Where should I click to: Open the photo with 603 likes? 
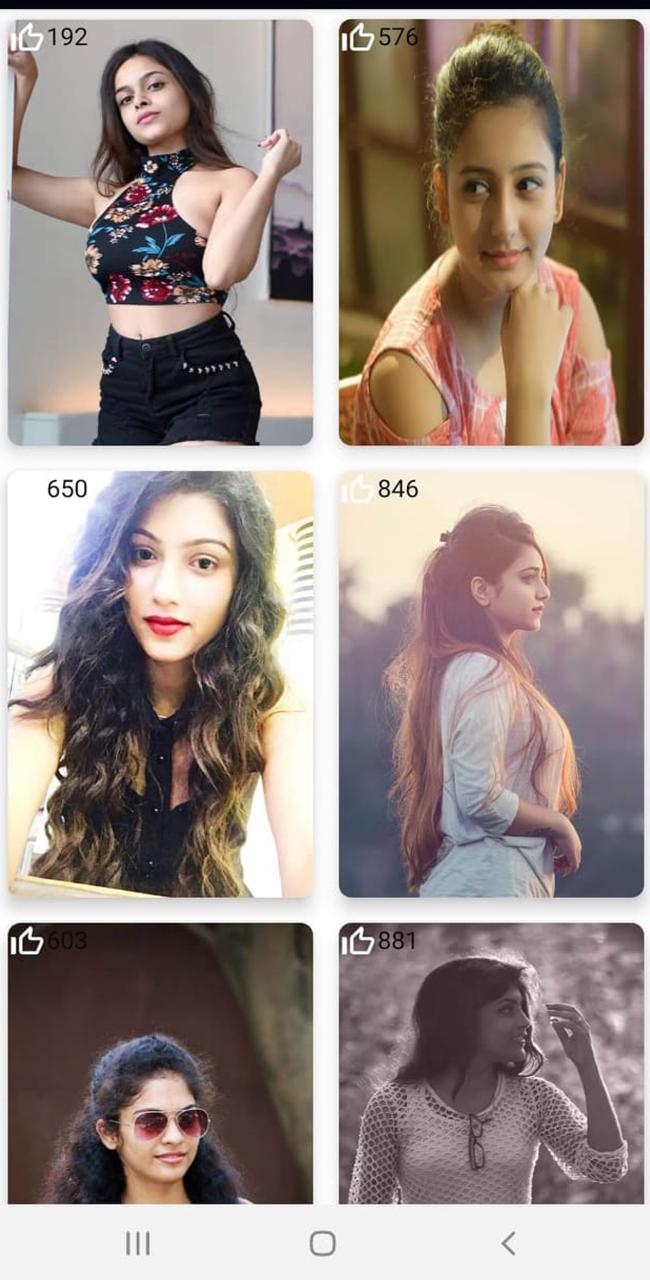[160, 1080]
